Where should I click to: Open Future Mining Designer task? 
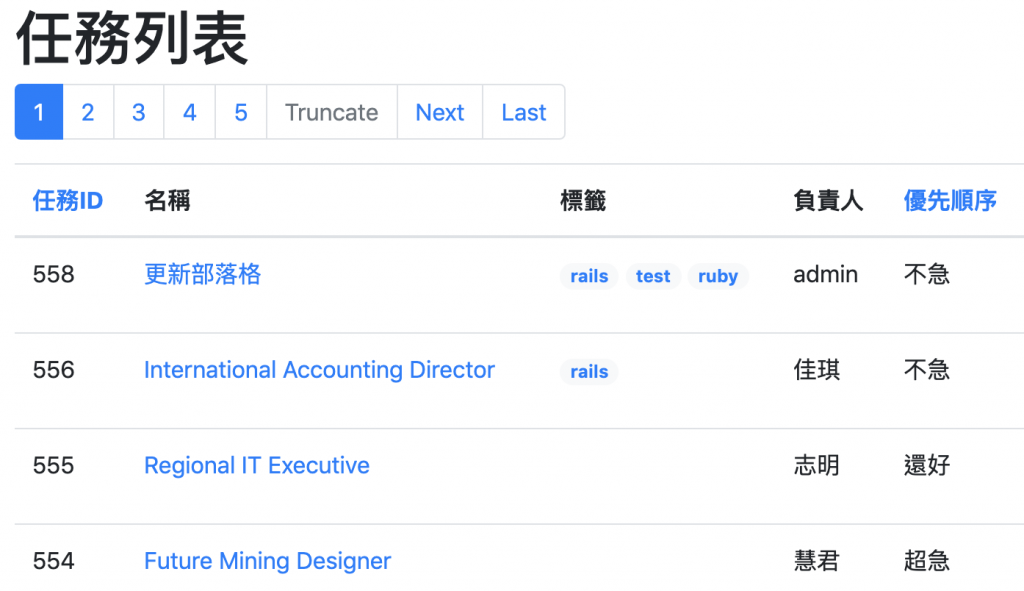(267, 562)
